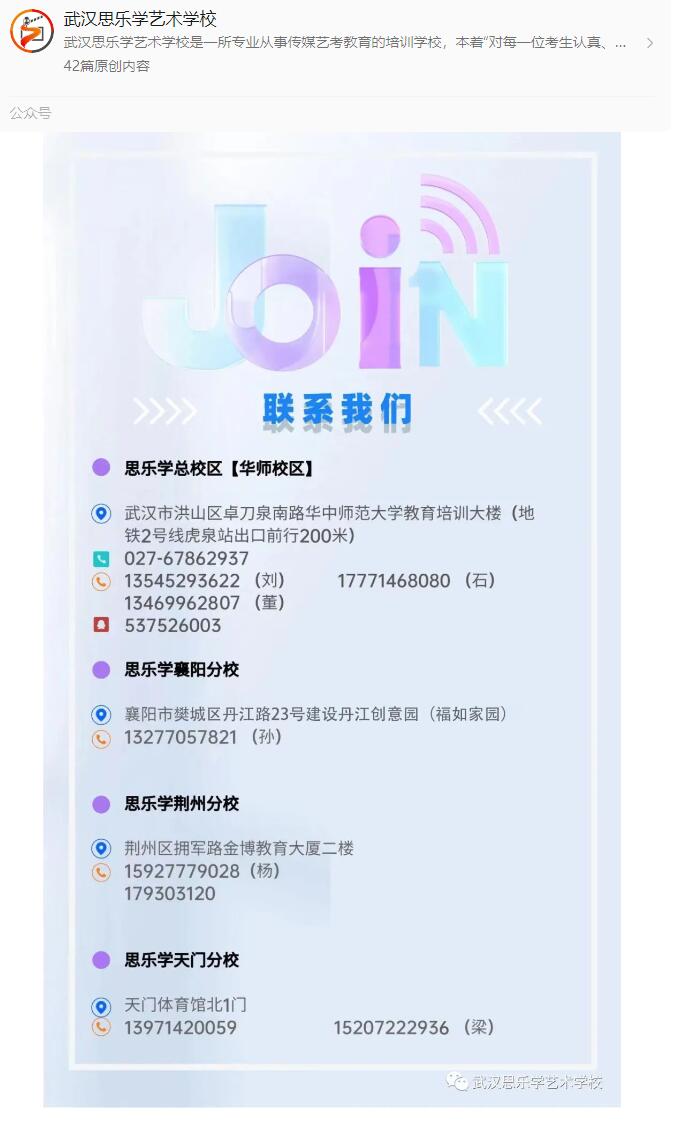Open the account's profile avatar
Screen dimensions: 680x1123
[31, 31]
